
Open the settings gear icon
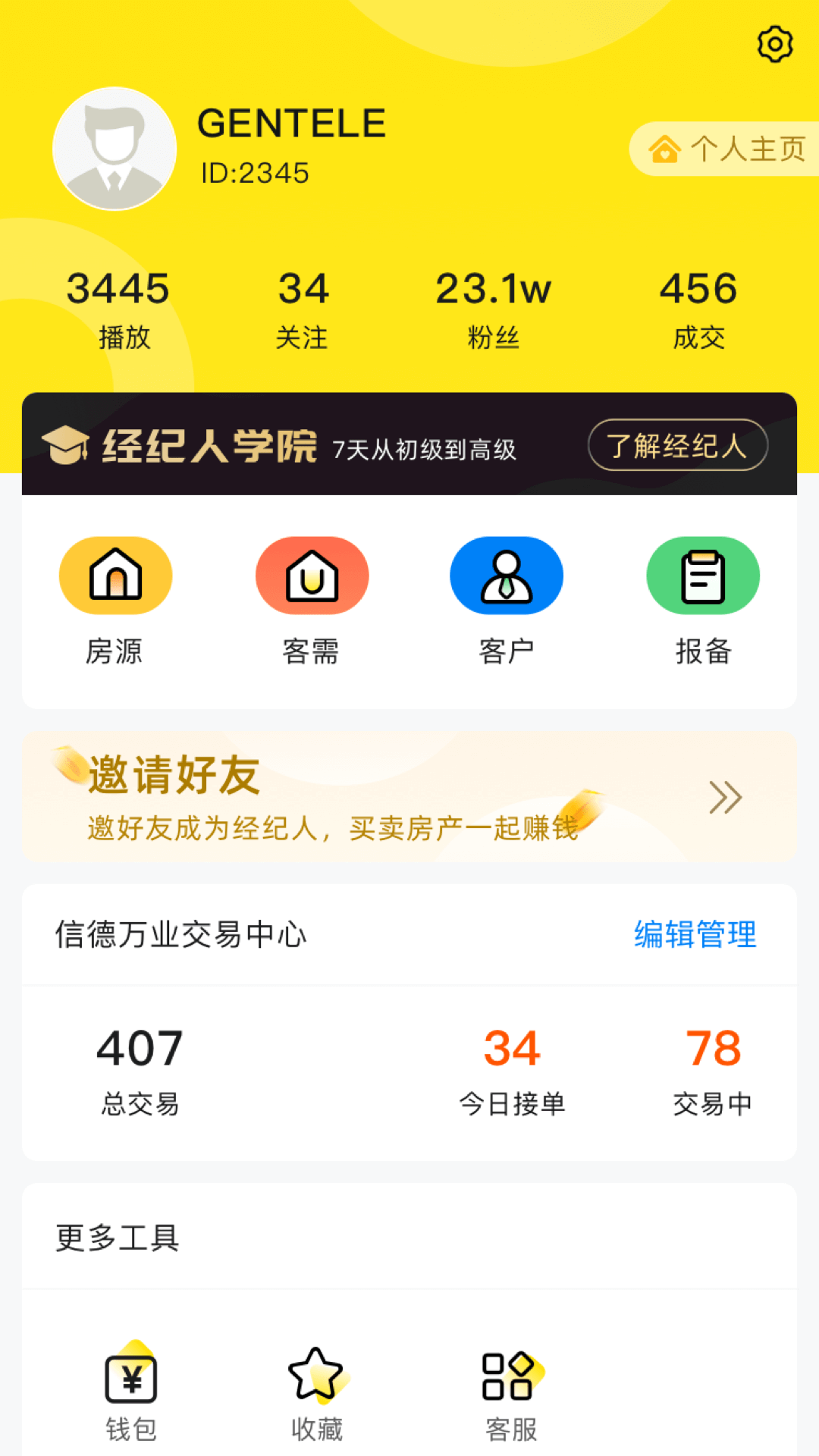(775, 45)
